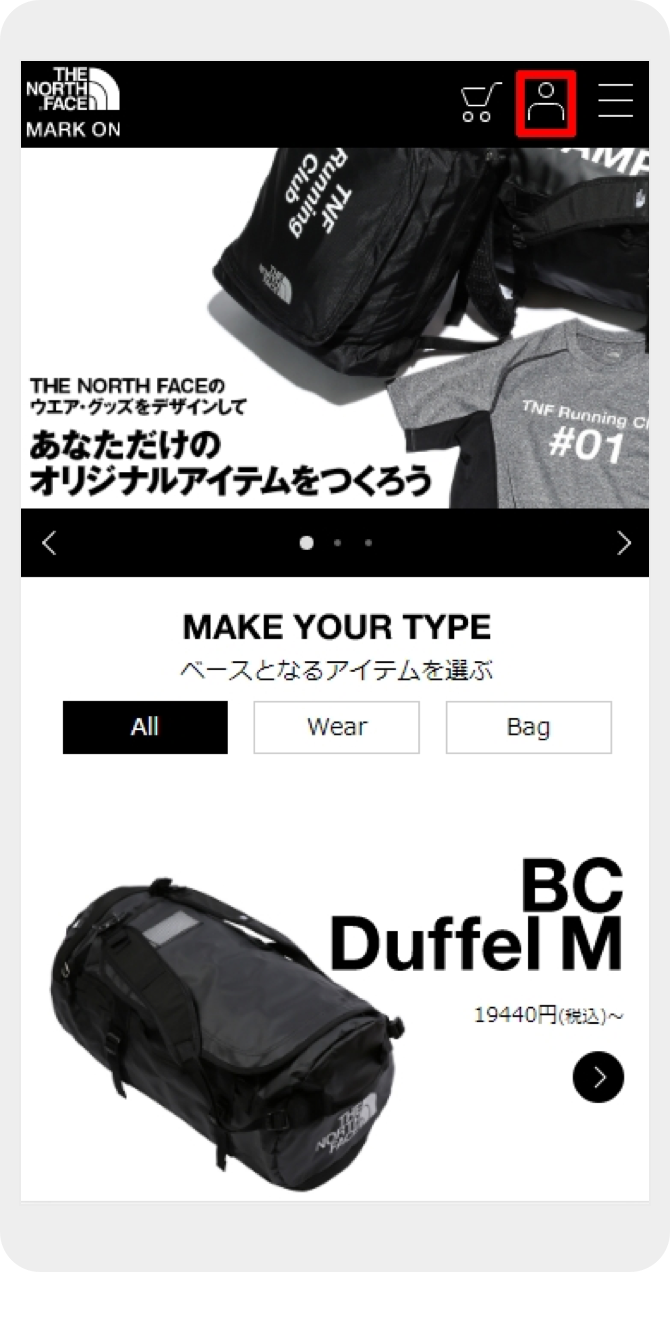Open the account profile icon
The image size is (670, 1322).
tap(546, 103)
